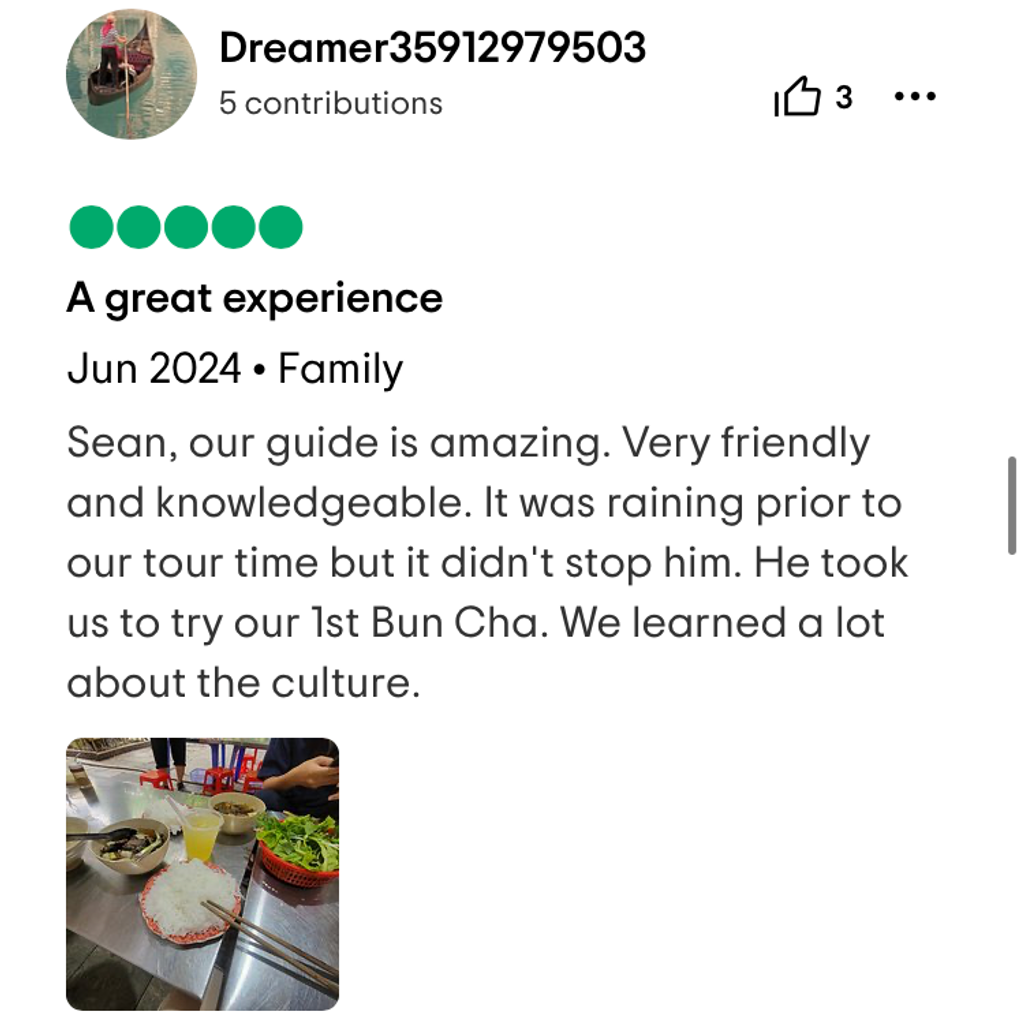
Task: View the Bun Cha meal photo
Action: pyautogui.click(x=202, y=873)
